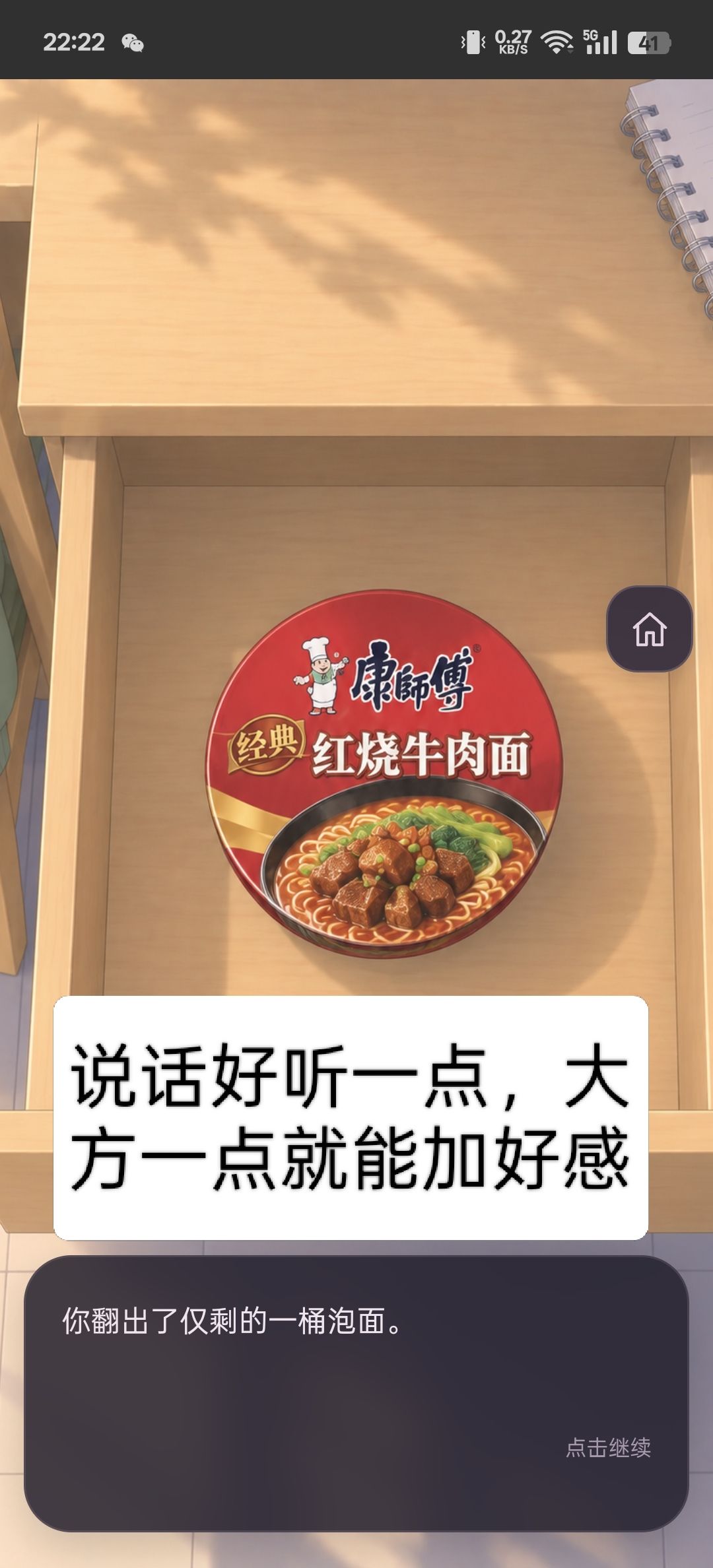Tap 点击继续 to continue the dialogue
Image resolution: width=713 pixels, height=1568 pixels.
608,1447
